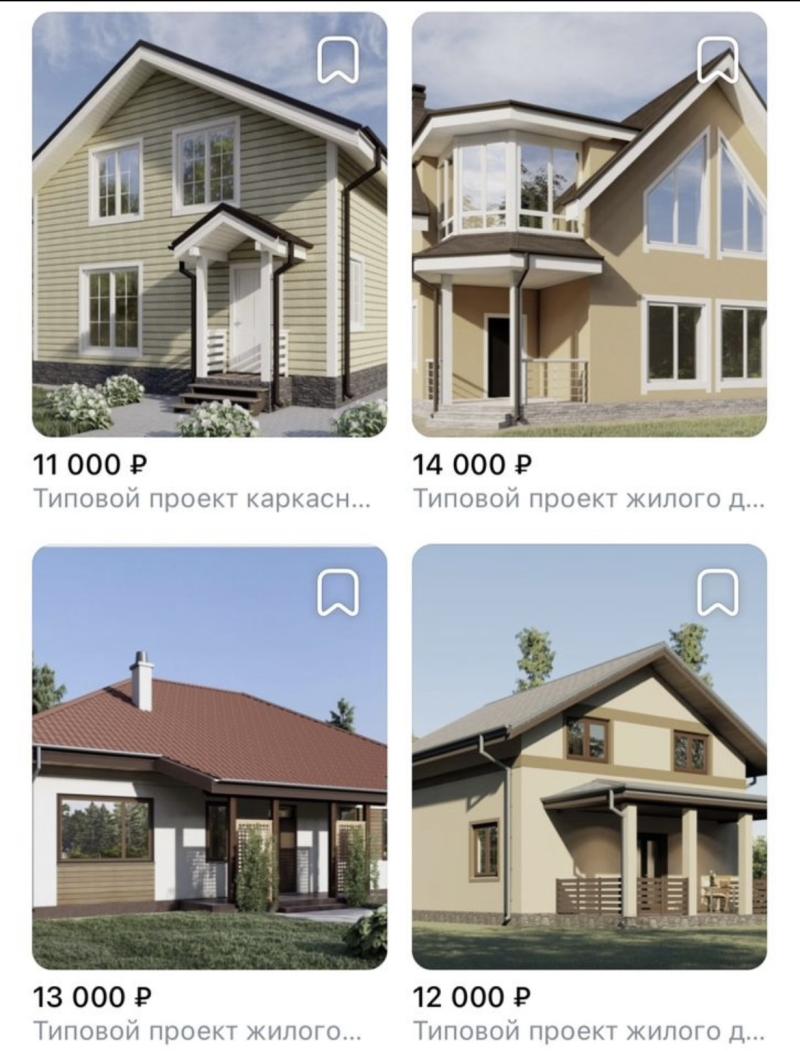View the 13 000 ₽ red-roof house listing
This screenshot has width=800, height=1055.
pyautogui.click(x=209, y=780)
